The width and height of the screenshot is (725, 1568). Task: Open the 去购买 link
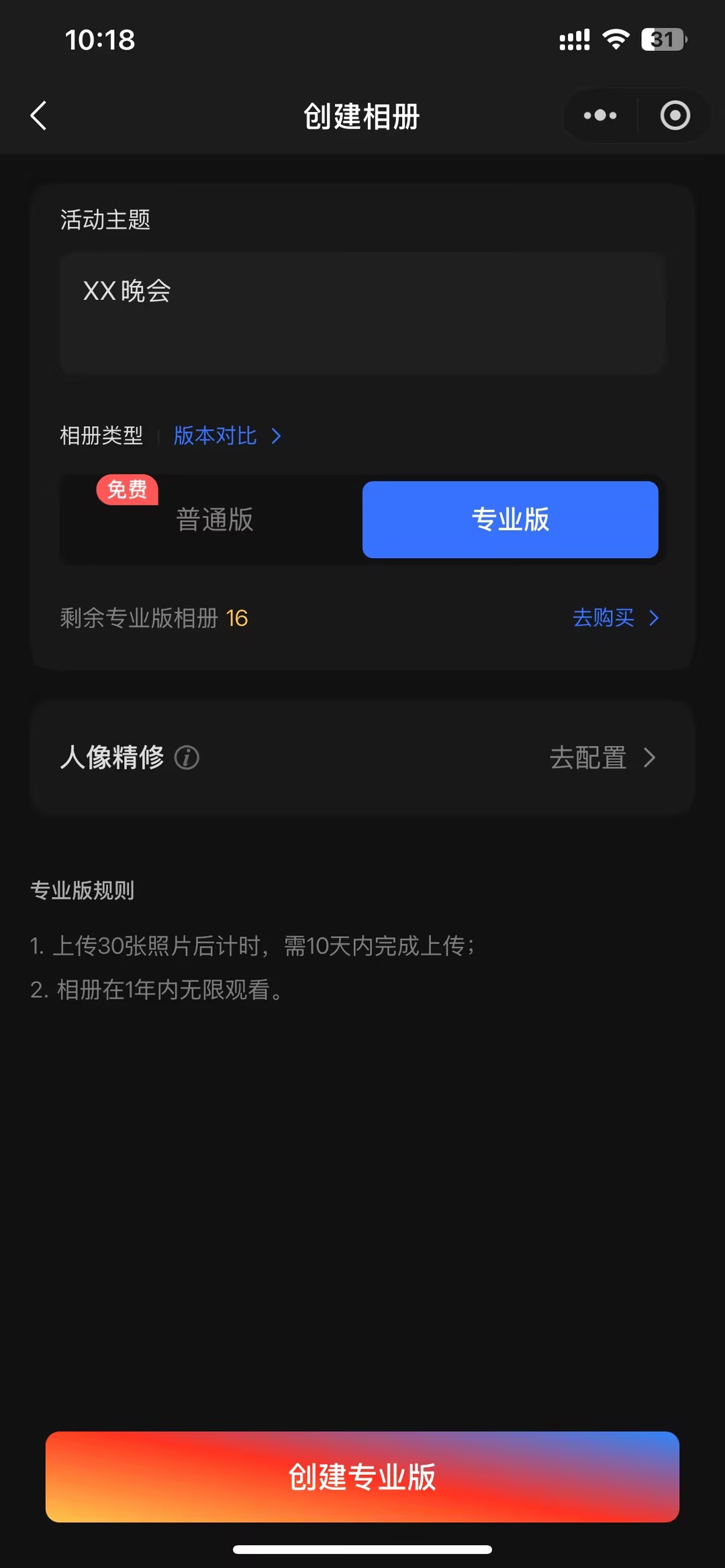(x=615, y=618)
